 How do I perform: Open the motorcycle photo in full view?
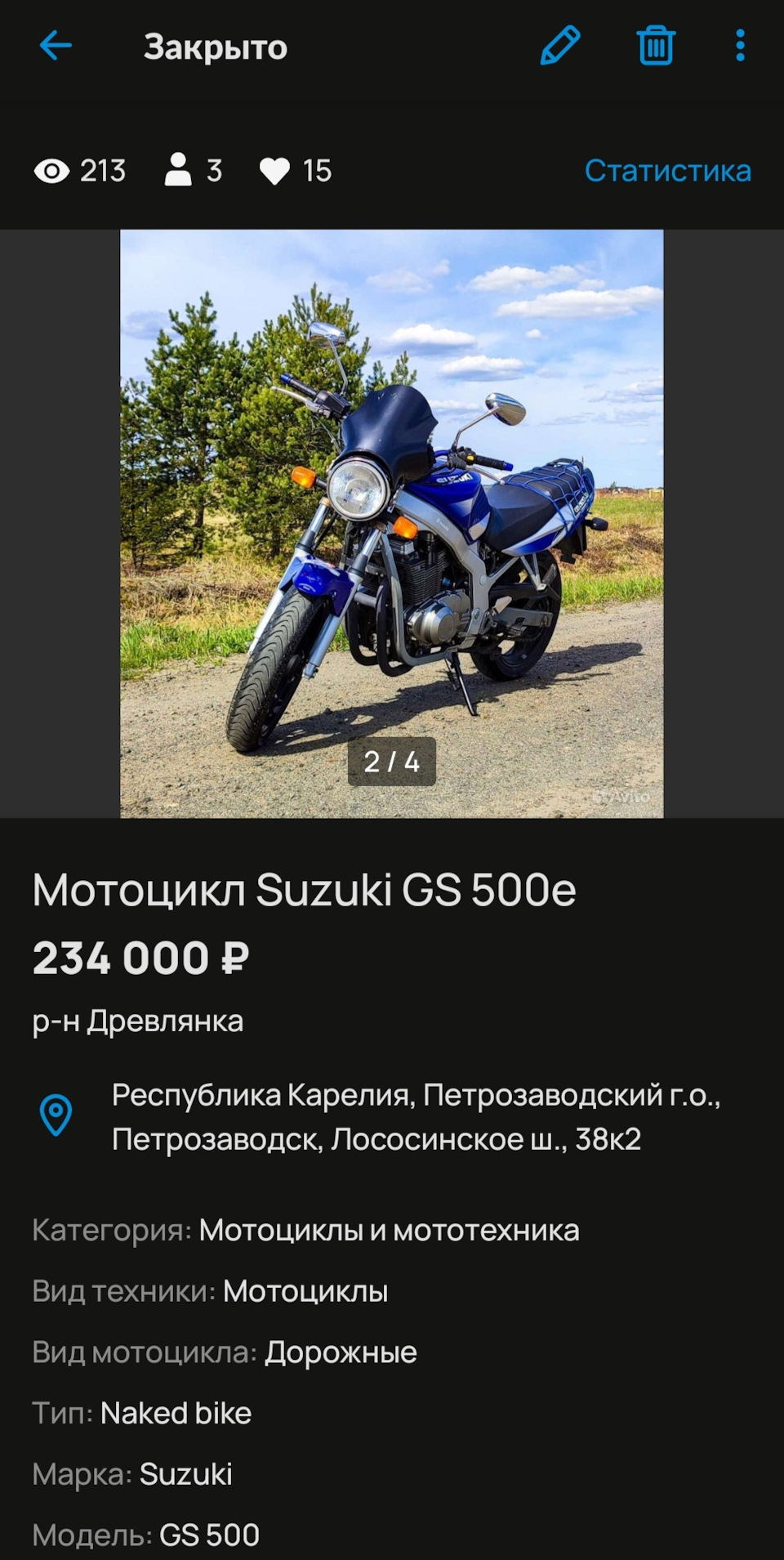tap(392, 523)
